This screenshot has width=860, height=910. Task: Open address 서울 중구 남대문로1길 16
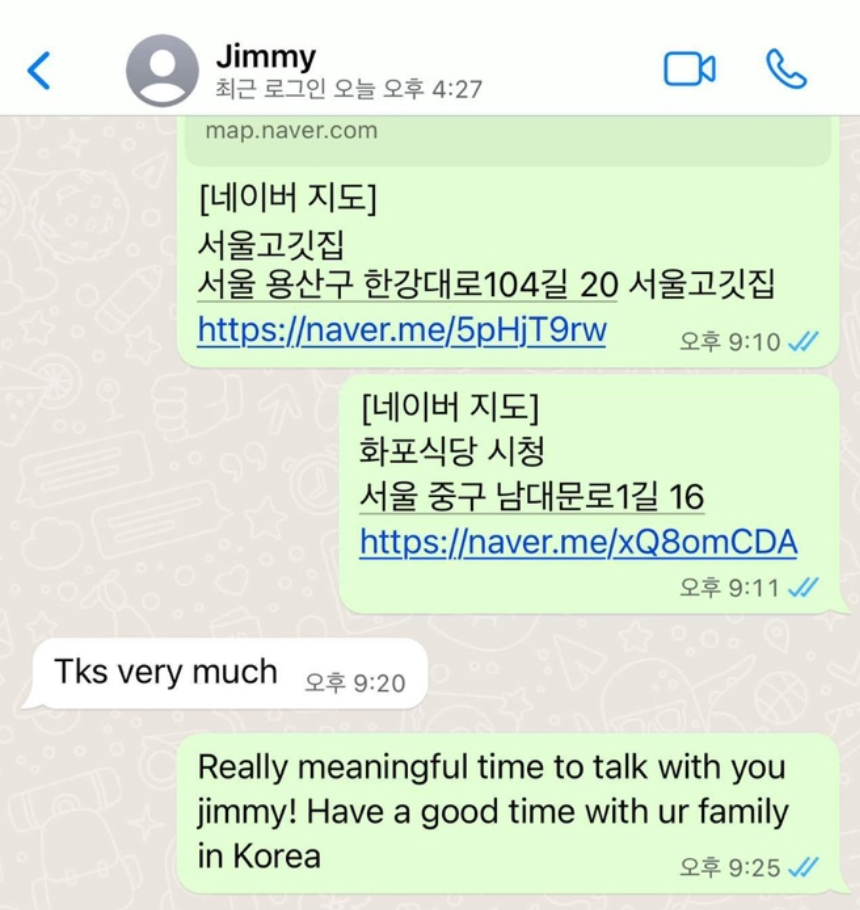click(531, 496)
